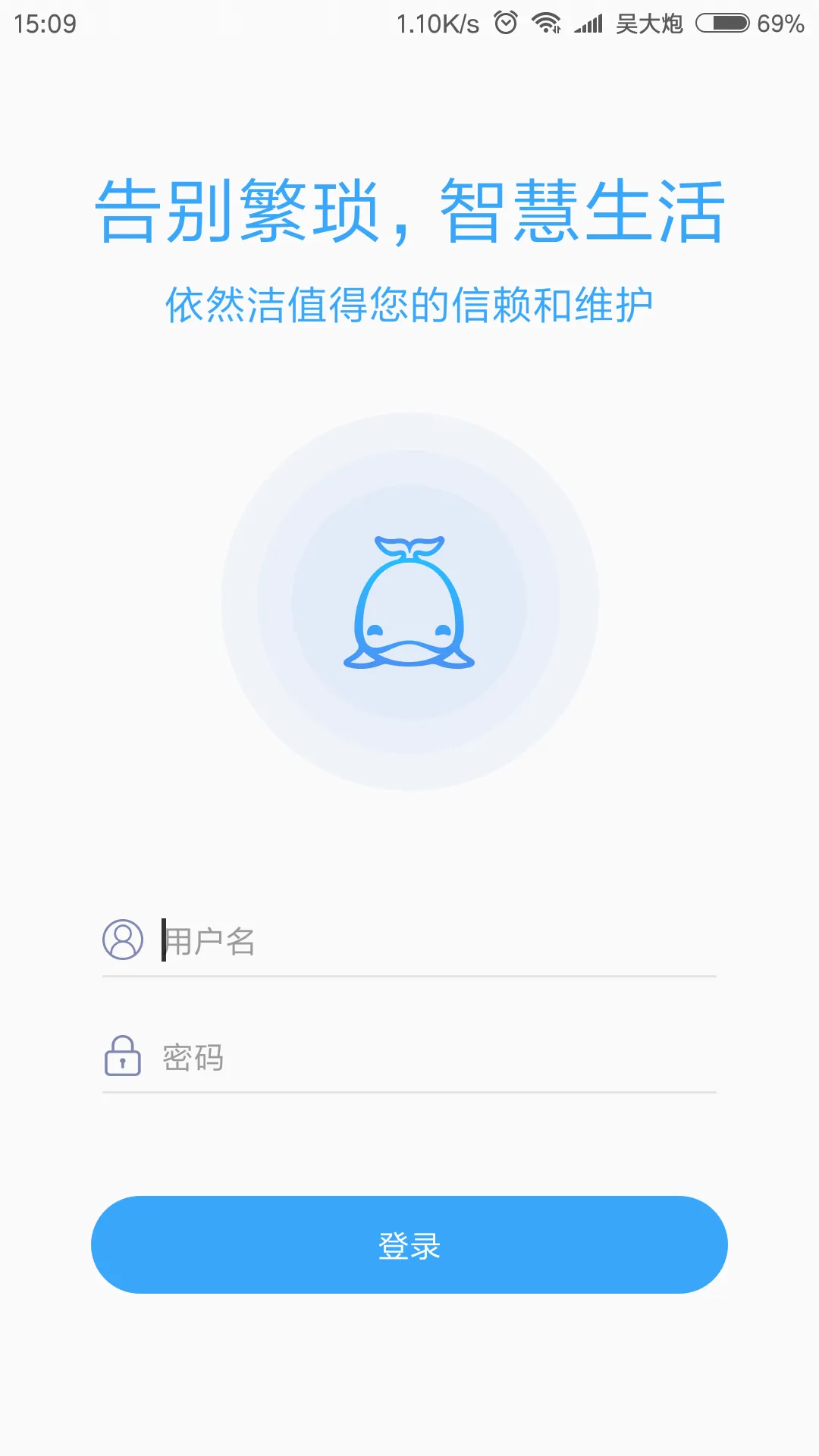The image size is (819, 1456).
Task: Click the 告别繁琐，智慧生活 headline text
Action: click(409, 209)
